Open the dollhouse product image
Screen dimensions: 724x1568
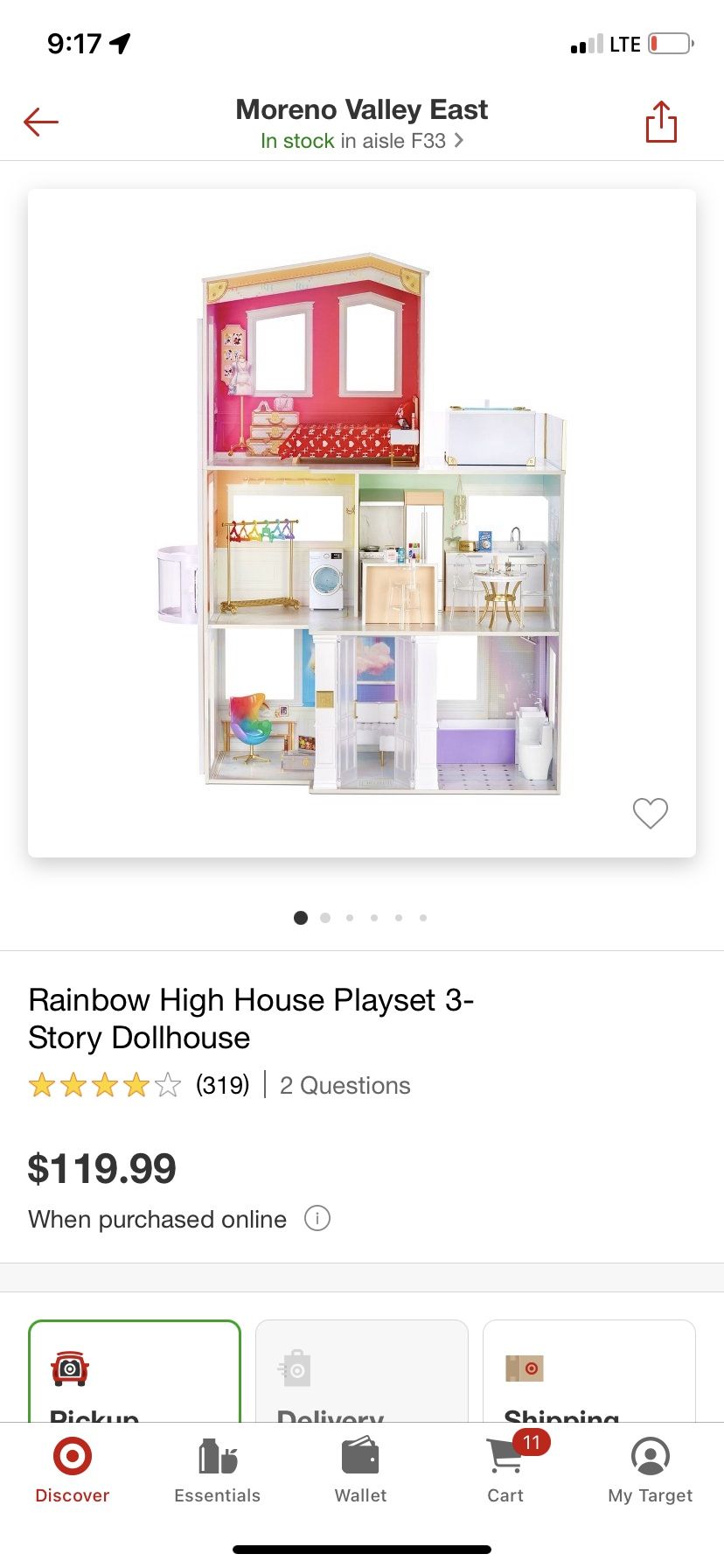362,523
